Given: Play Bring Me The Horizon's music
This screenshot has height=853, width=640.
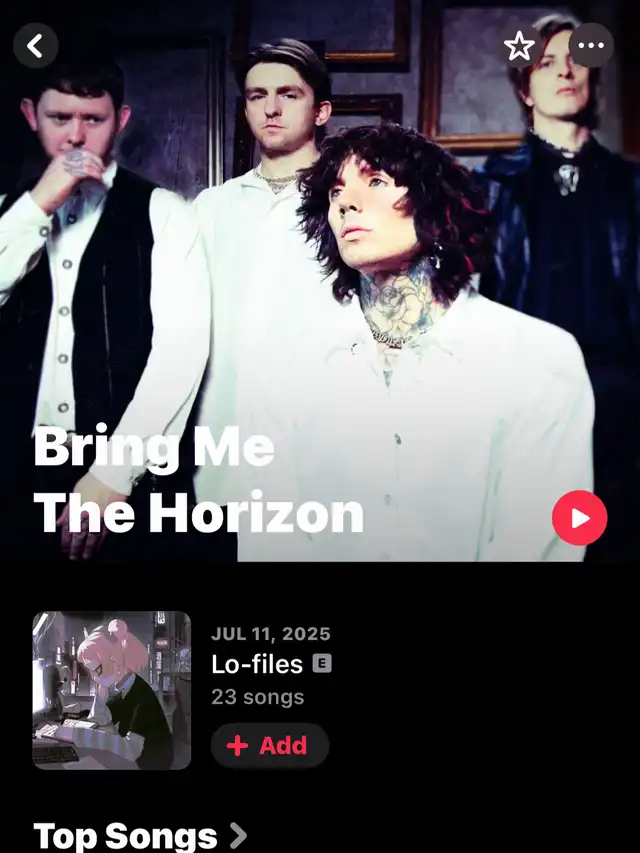Looking at the screenshot, I should 579,518.
